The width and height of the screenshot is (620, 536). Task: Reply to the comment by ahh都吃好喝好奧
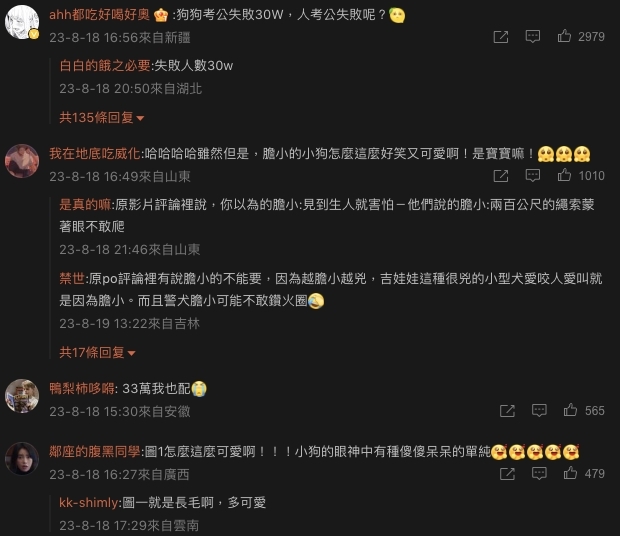coord(533,36)
